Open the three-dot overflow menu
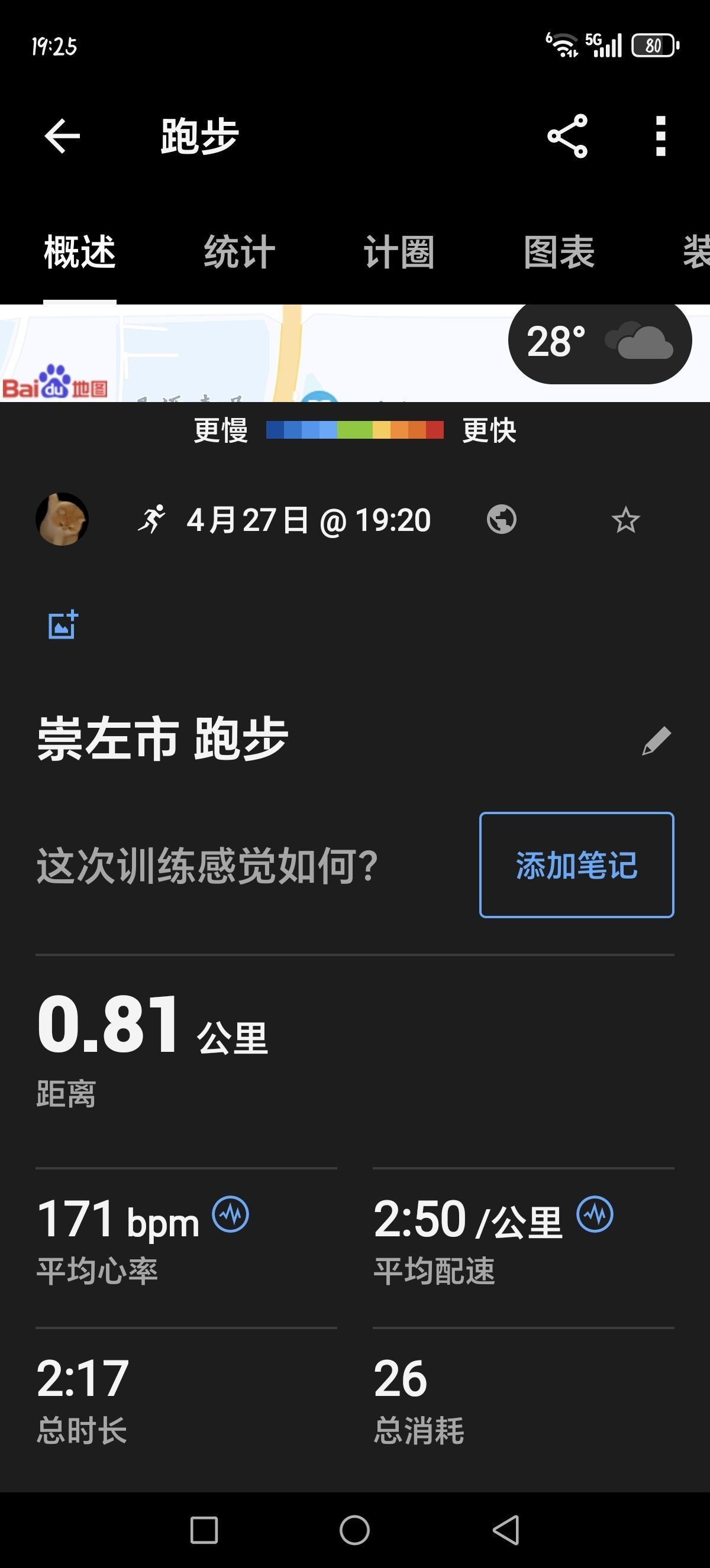This screenshot has width=710, height=1568. tap(661, 136)
